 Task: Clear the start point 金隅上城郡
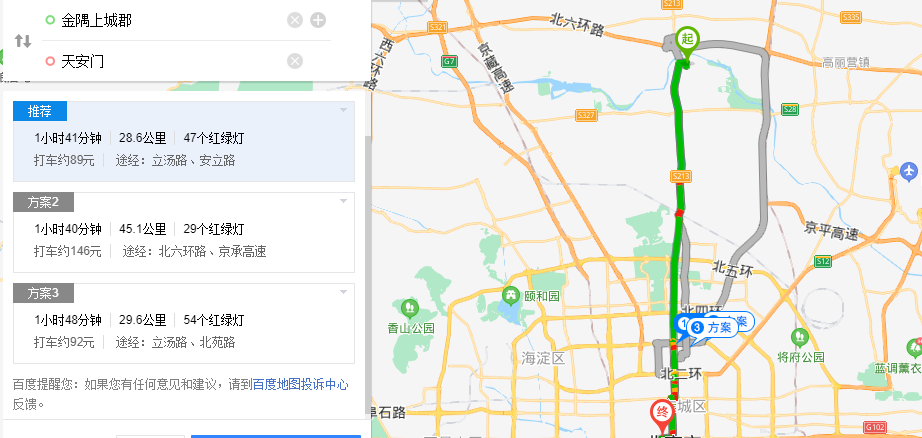pos(295,20)
